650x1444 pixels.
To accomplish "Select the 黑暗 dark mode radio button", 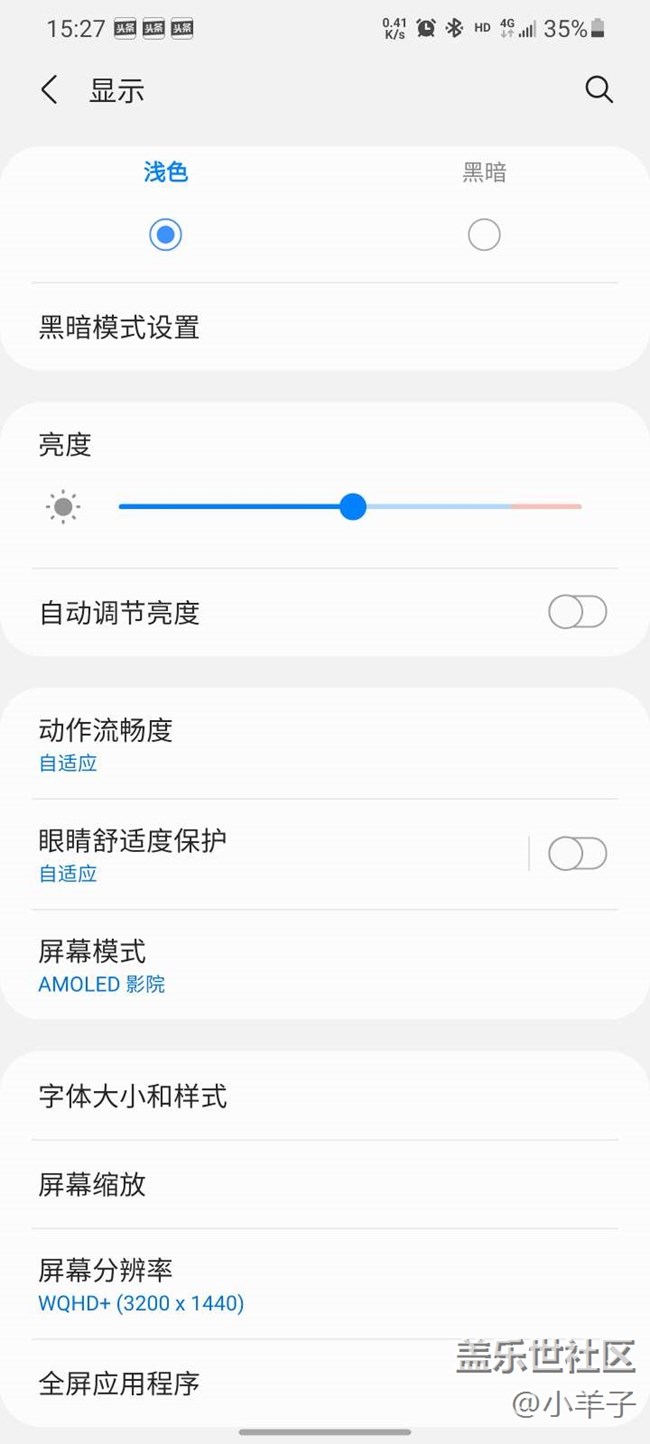I will 484,235.
